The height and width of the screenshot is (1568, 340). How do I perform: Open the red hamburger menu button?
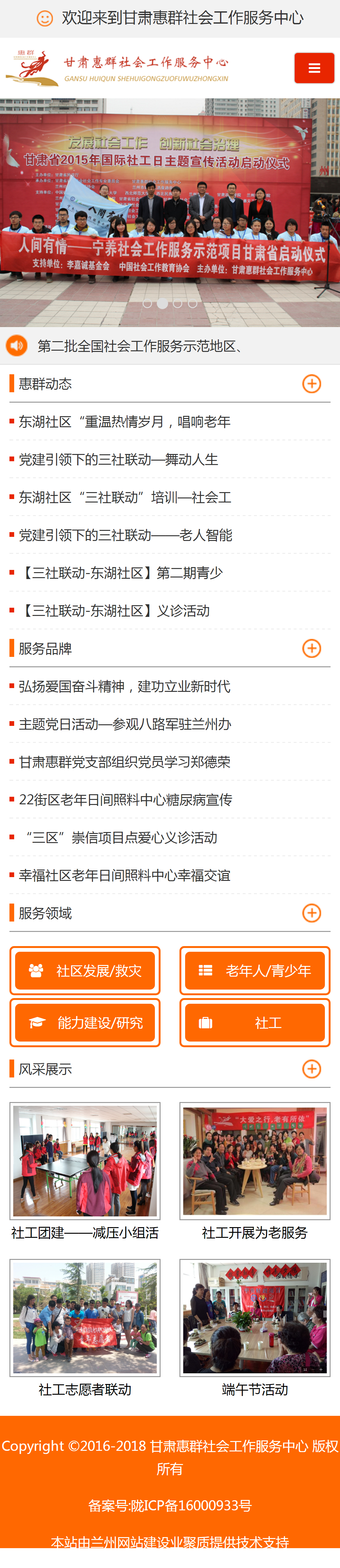(314, 67)
